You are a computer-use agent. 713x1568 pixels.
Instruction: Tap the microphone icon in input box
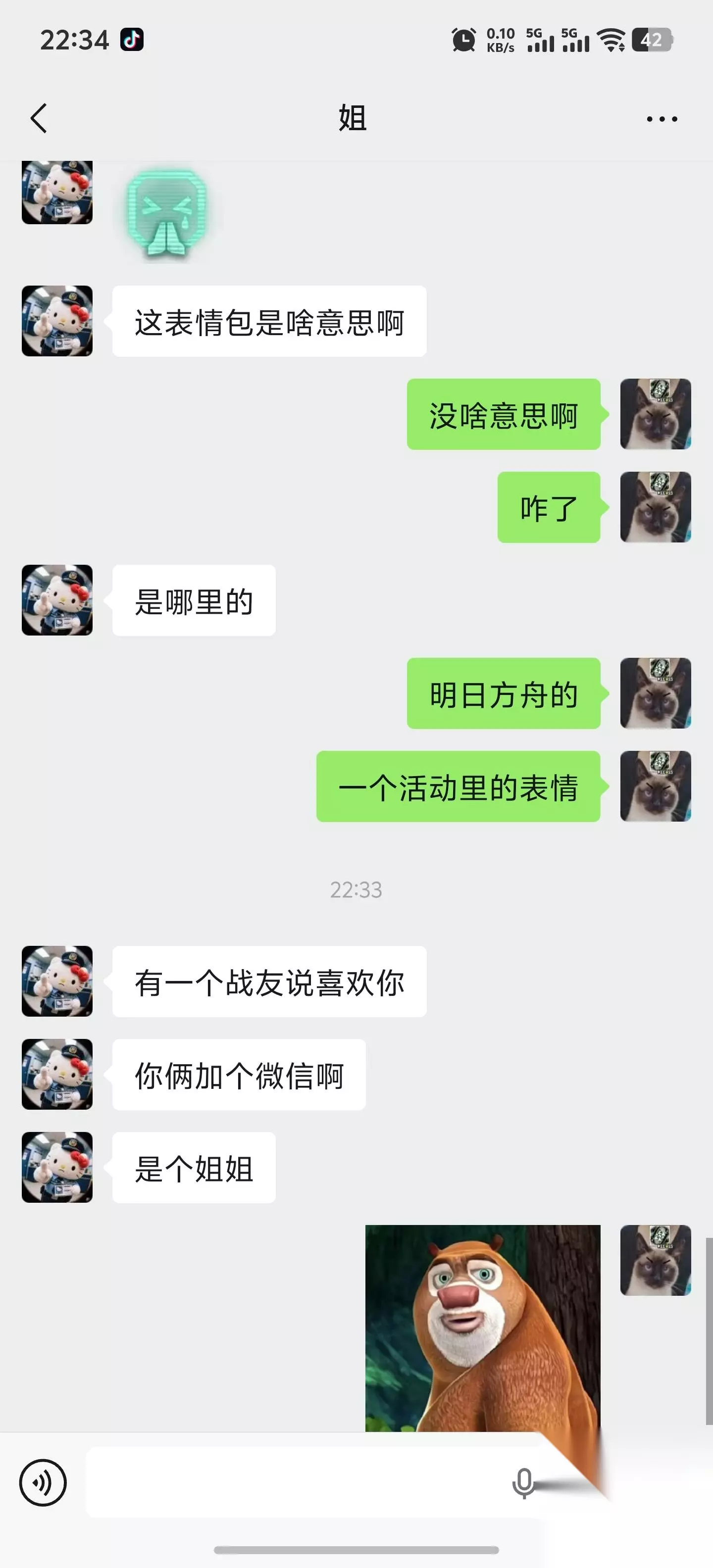tap(523, 1483)
